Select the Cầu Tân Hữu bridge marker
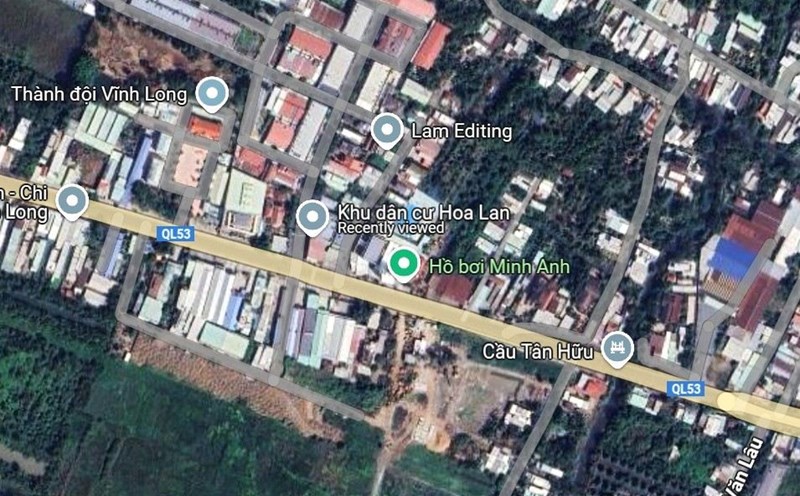800x496 pixels. click(618, 349)
